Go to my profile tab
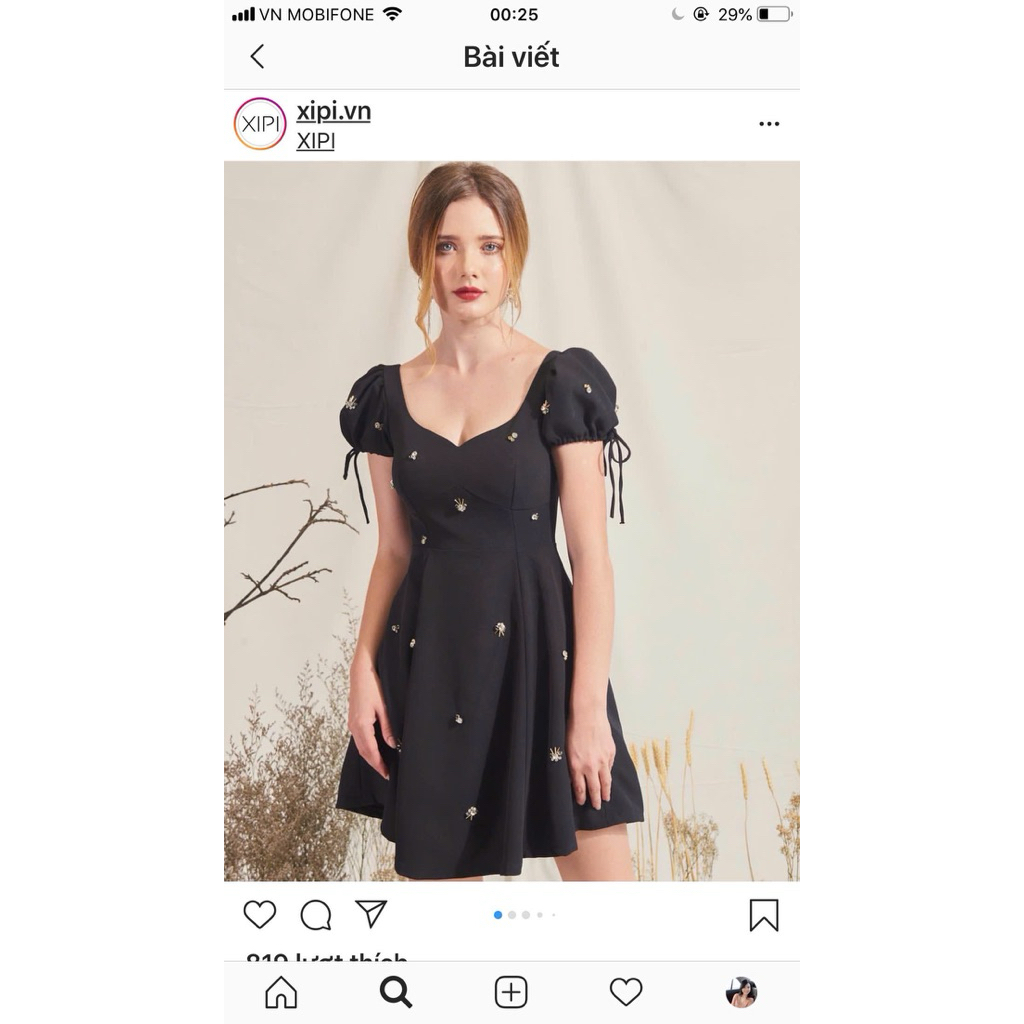 [741, 992]
